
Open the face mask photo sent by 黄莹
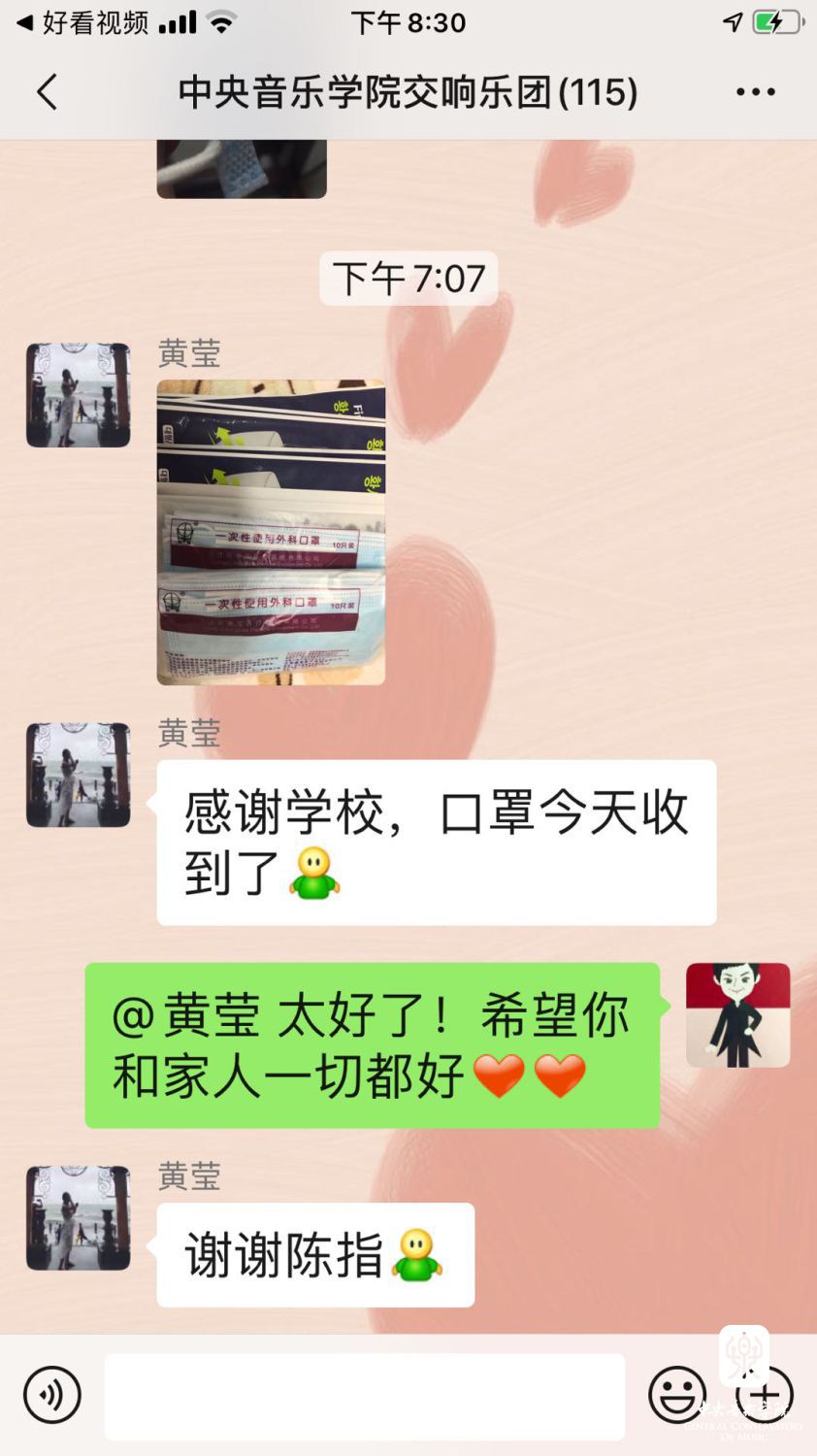(271, 532)
